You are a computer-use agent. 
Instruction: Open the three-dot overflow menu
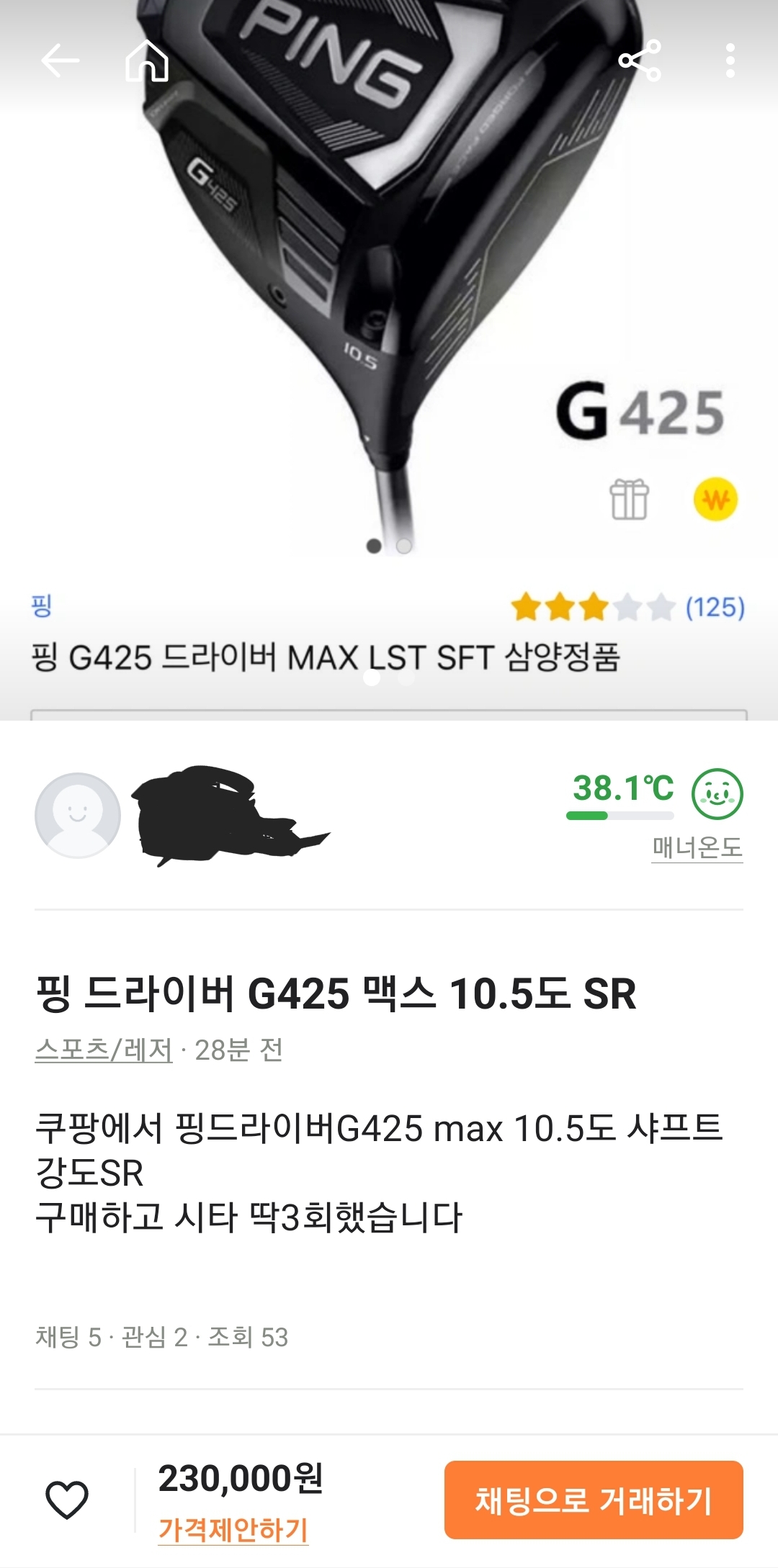(730, 60)
